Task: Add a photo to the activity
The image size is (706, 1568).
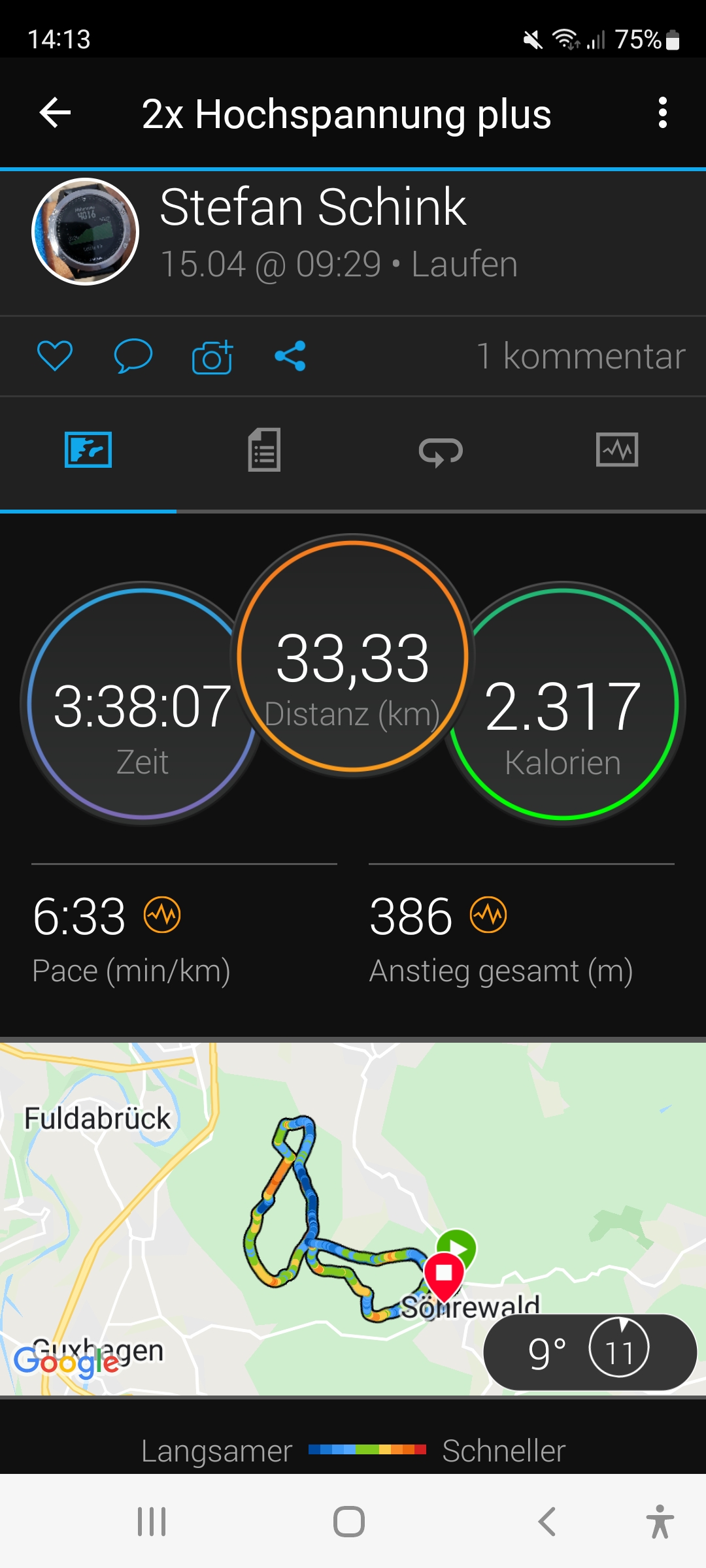Action: (212, 357)
